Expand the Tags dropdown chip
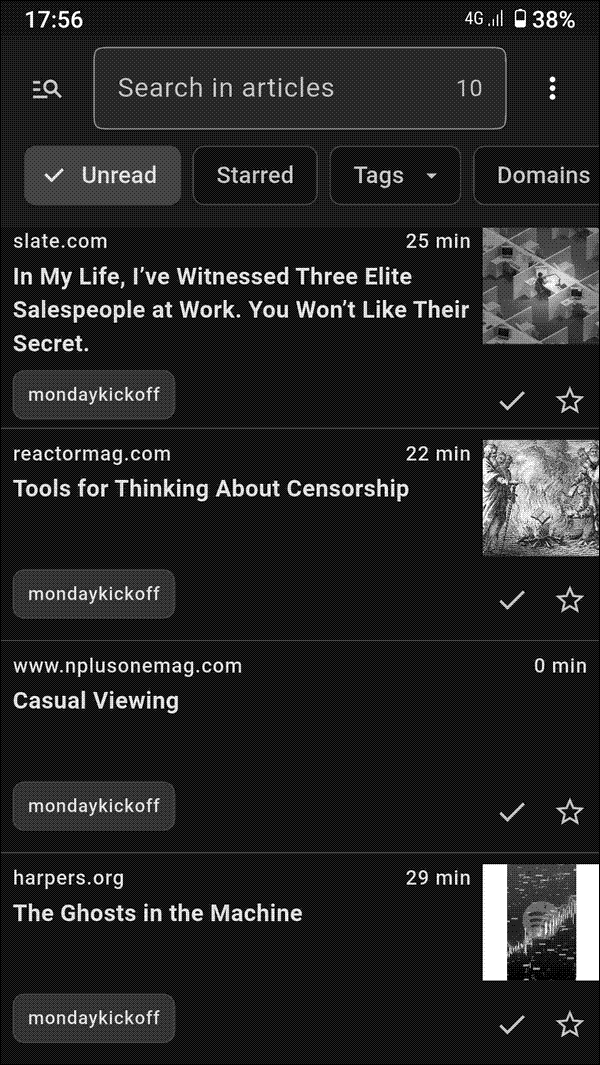This screenshot has height=1065, width=600. (x=395, y=175)
